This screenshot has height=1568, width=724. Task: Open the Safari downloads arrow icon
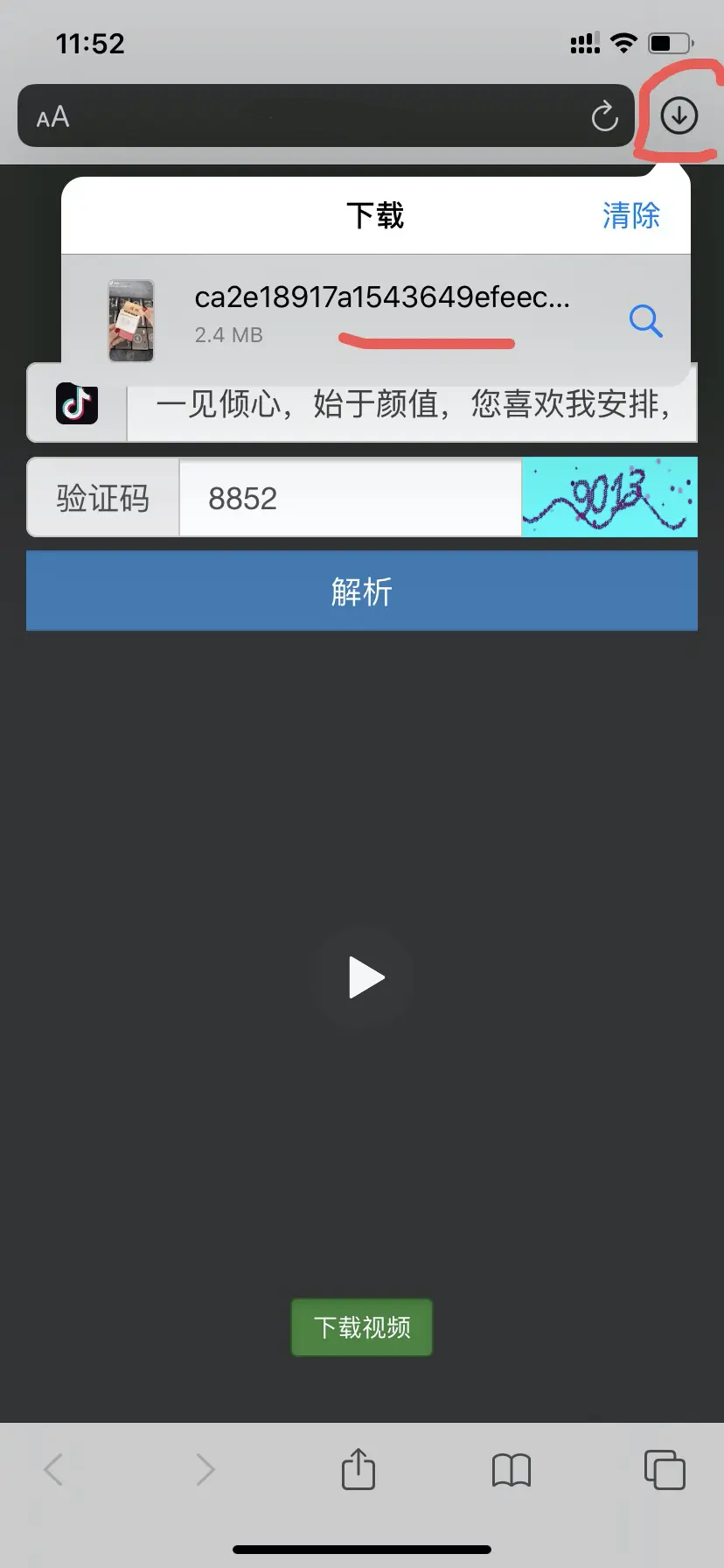coord(679,115)
